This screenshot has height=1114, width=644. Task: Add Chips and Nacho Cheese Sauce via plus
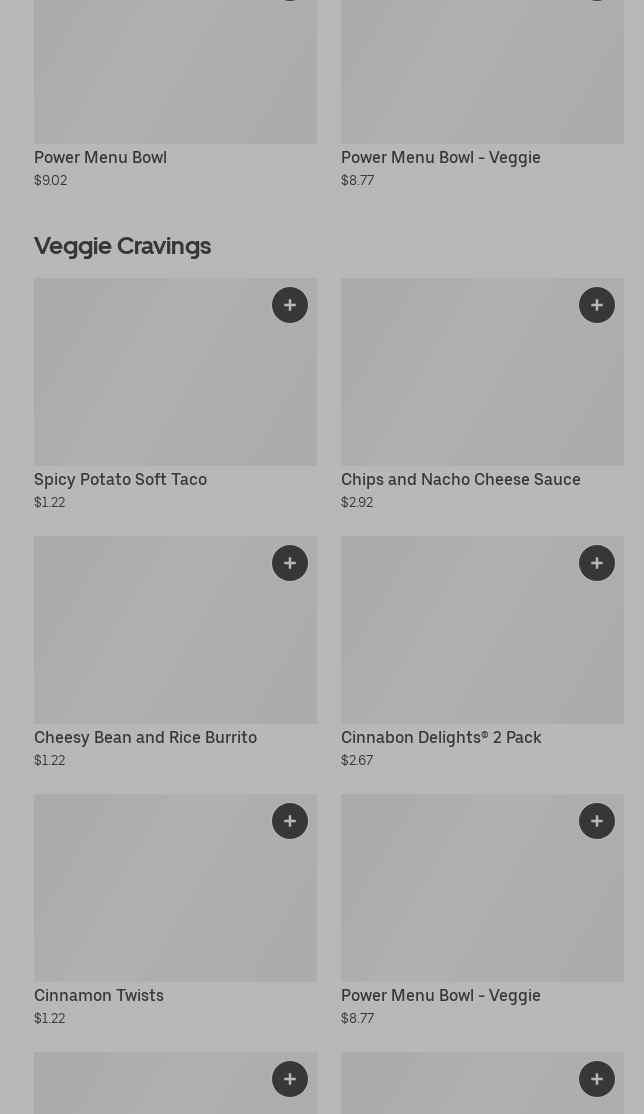[x=597, y=305]
